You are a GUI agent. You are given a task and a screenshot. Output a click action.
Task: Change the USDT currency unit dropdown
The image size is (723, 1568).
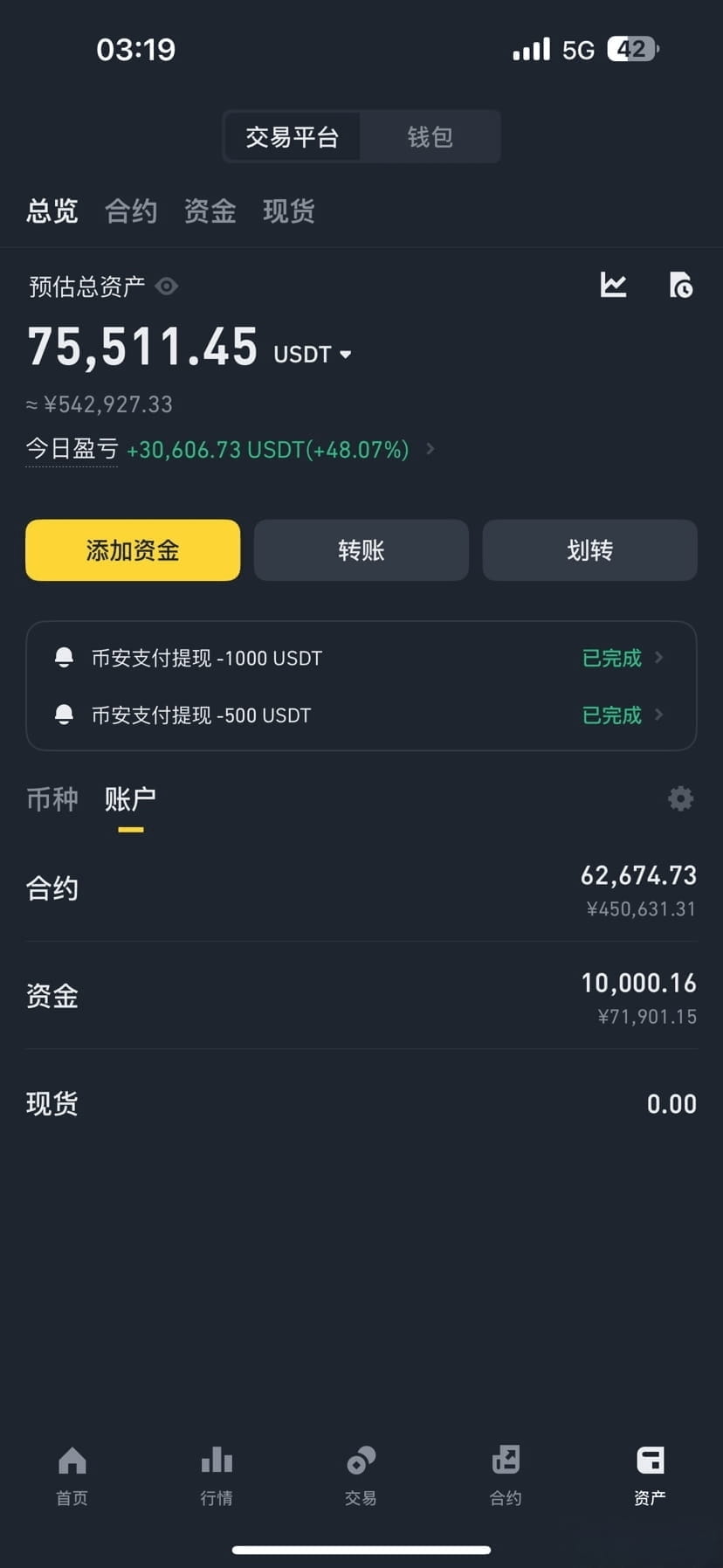(x=312, y=354)
